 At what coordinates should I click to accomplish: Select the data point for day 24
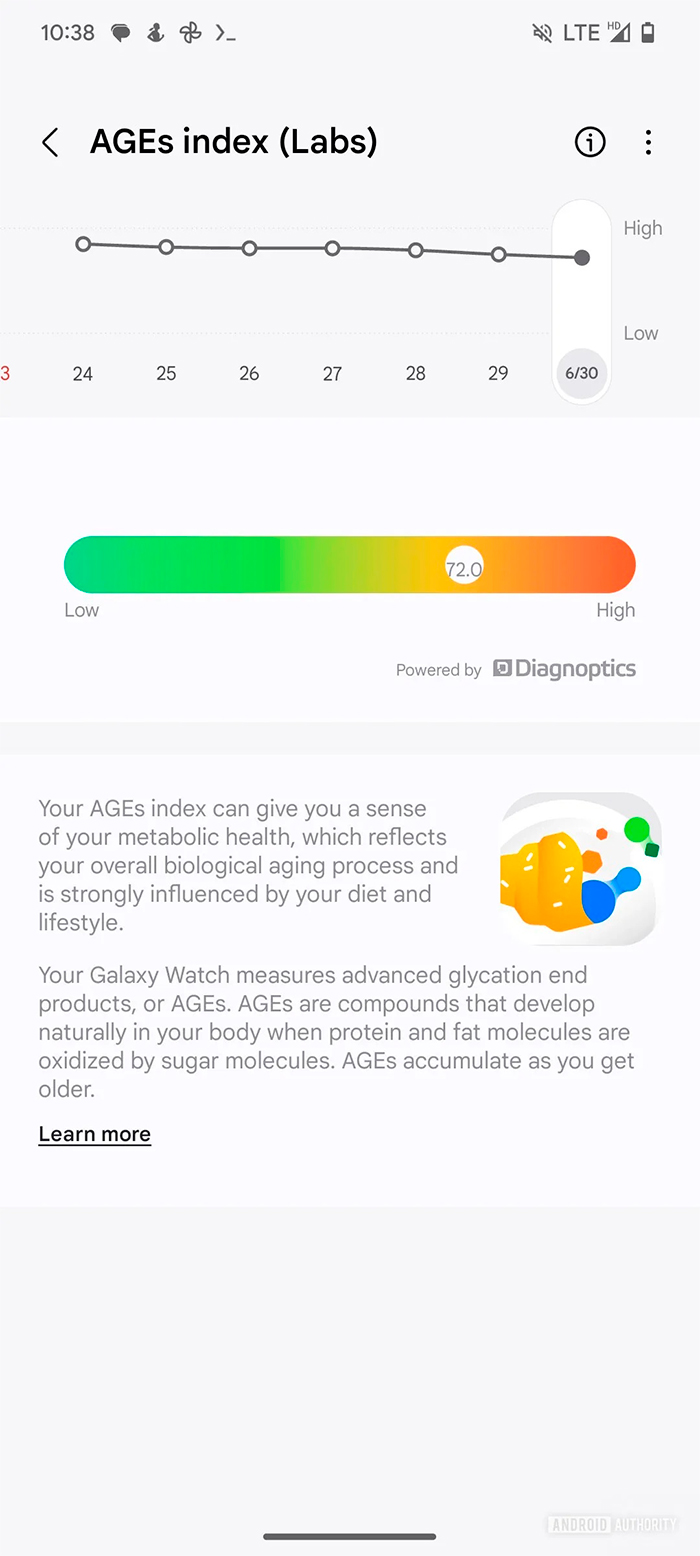click(x=83, y=244)
